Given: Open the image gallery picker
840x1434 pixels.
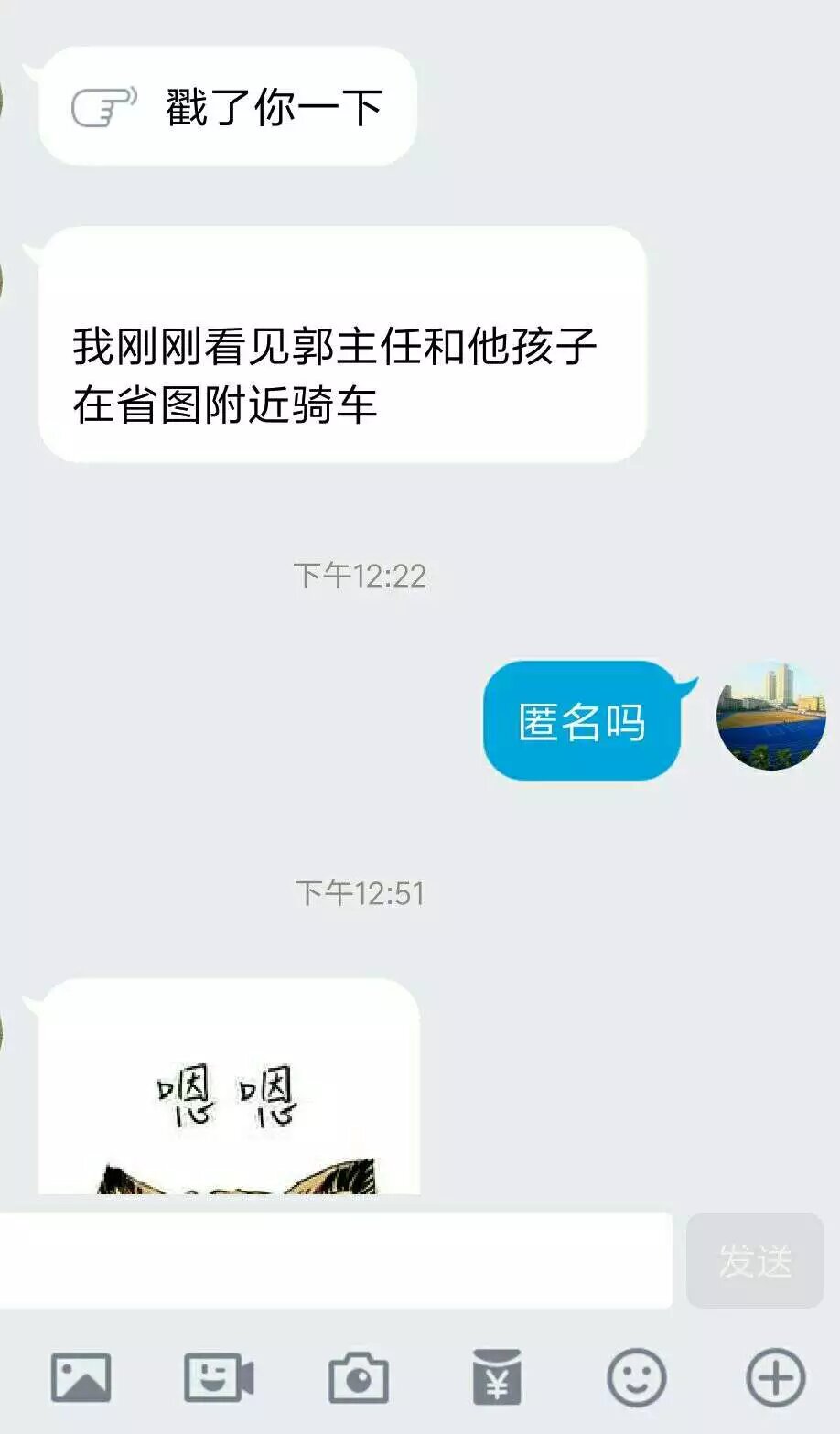Looking at the screenshot, I should coord(81,1377).
